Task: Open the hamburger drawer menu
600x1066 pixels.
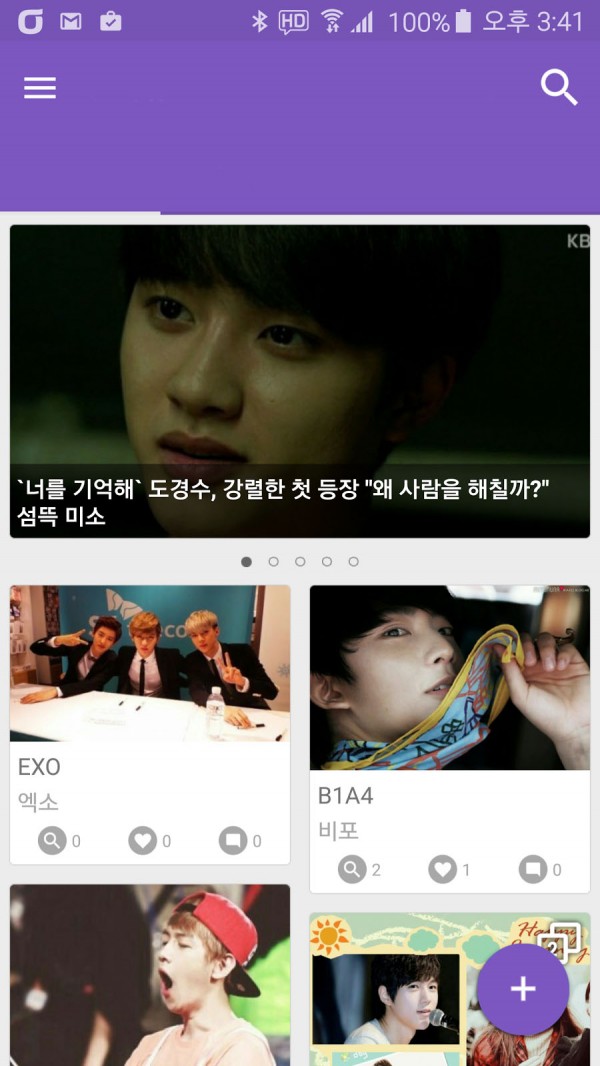Action: (40, 88)
